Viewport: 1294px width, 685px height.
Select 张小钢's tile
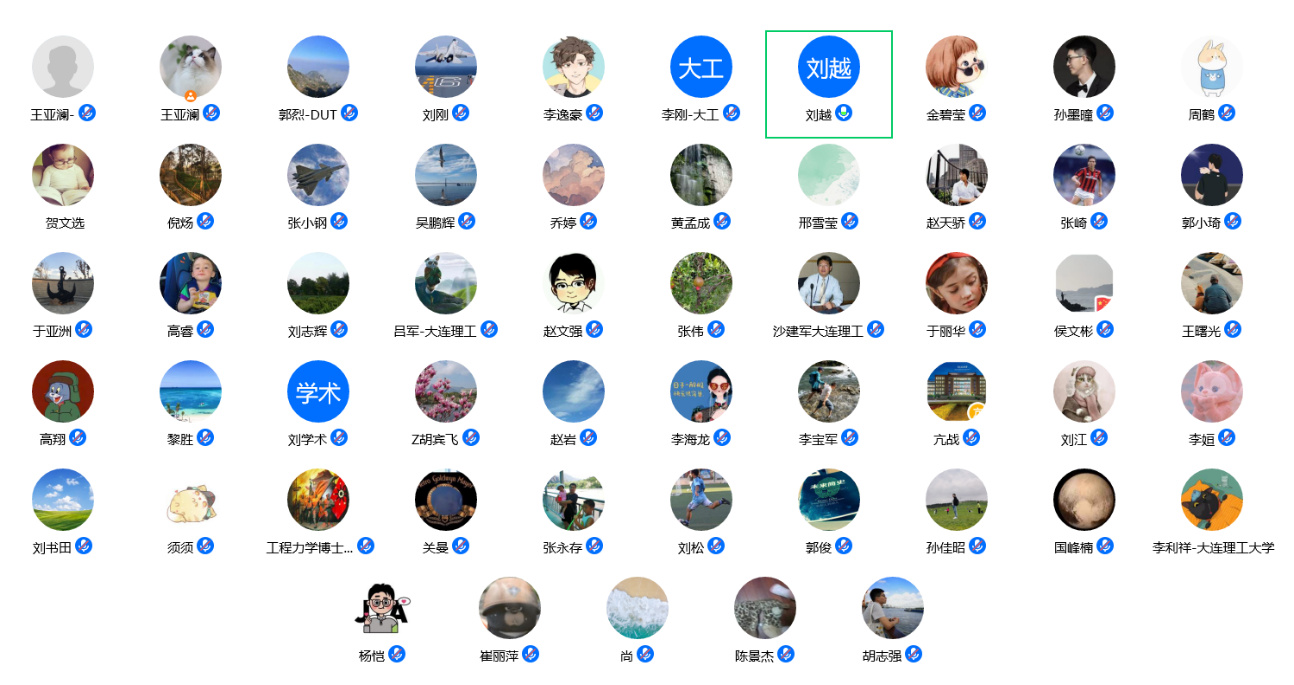[x=318, y=176]
